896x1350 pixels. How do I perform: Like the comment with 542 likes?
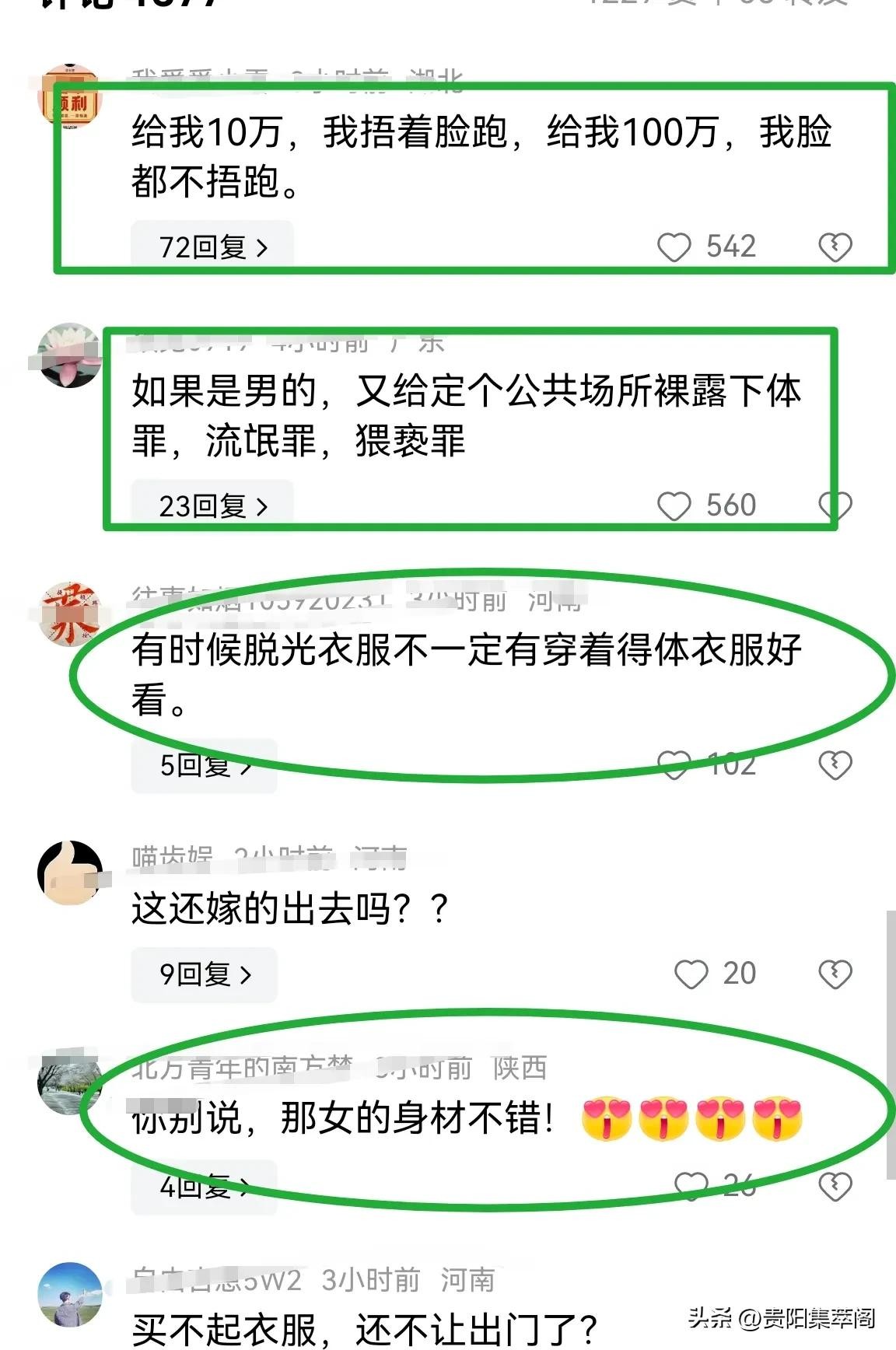click(674, 247)
